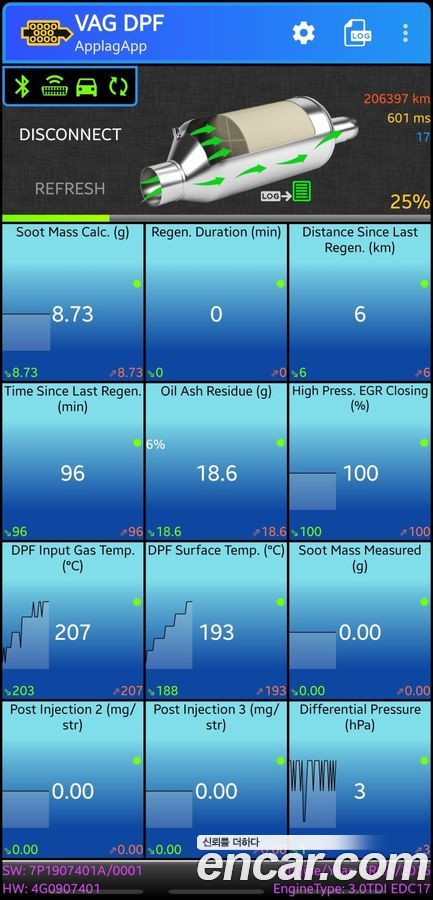Viewport: 433px width, 900px height.
Task: Open the DPF Surface Temp. tile
Action: tap(216, 620)
